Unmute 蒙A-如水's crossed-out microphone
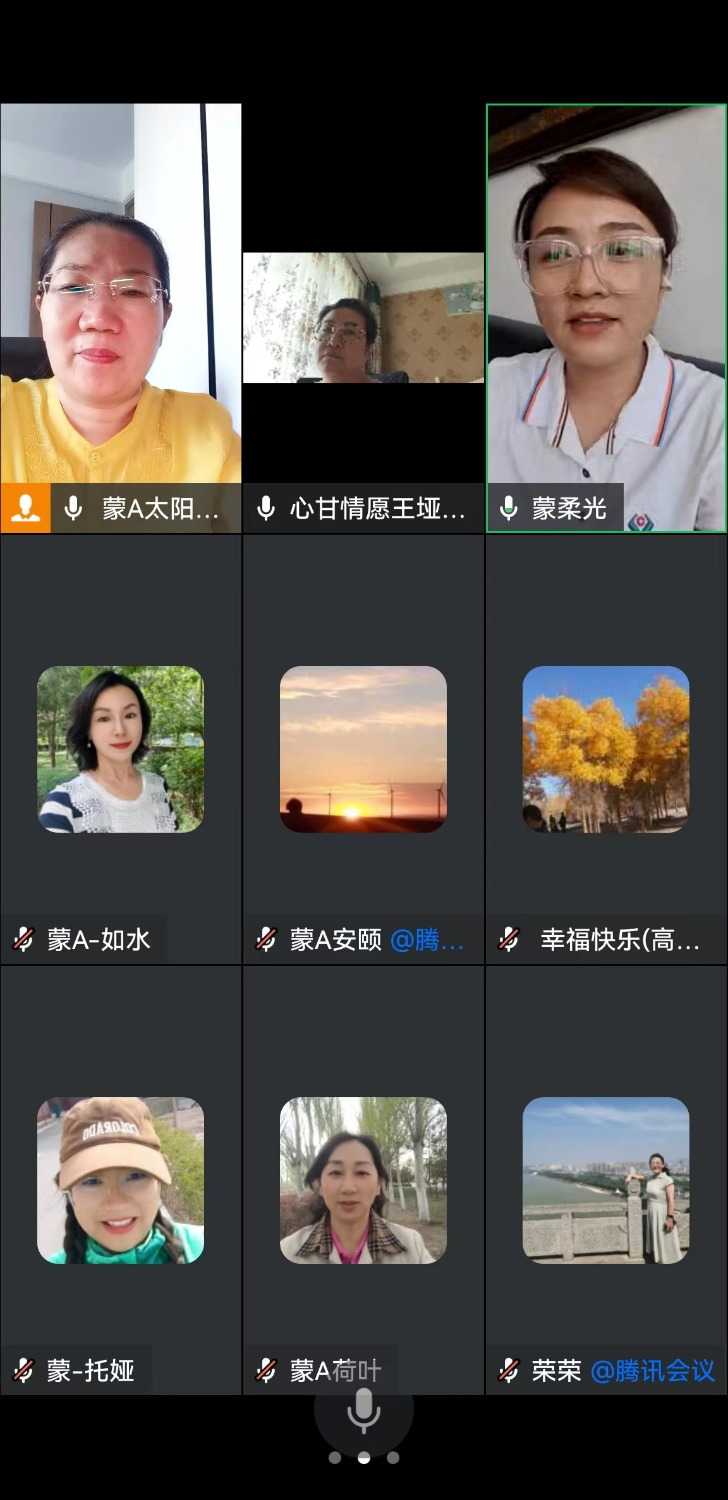728x1500 pixels. [x=22, y=941]
